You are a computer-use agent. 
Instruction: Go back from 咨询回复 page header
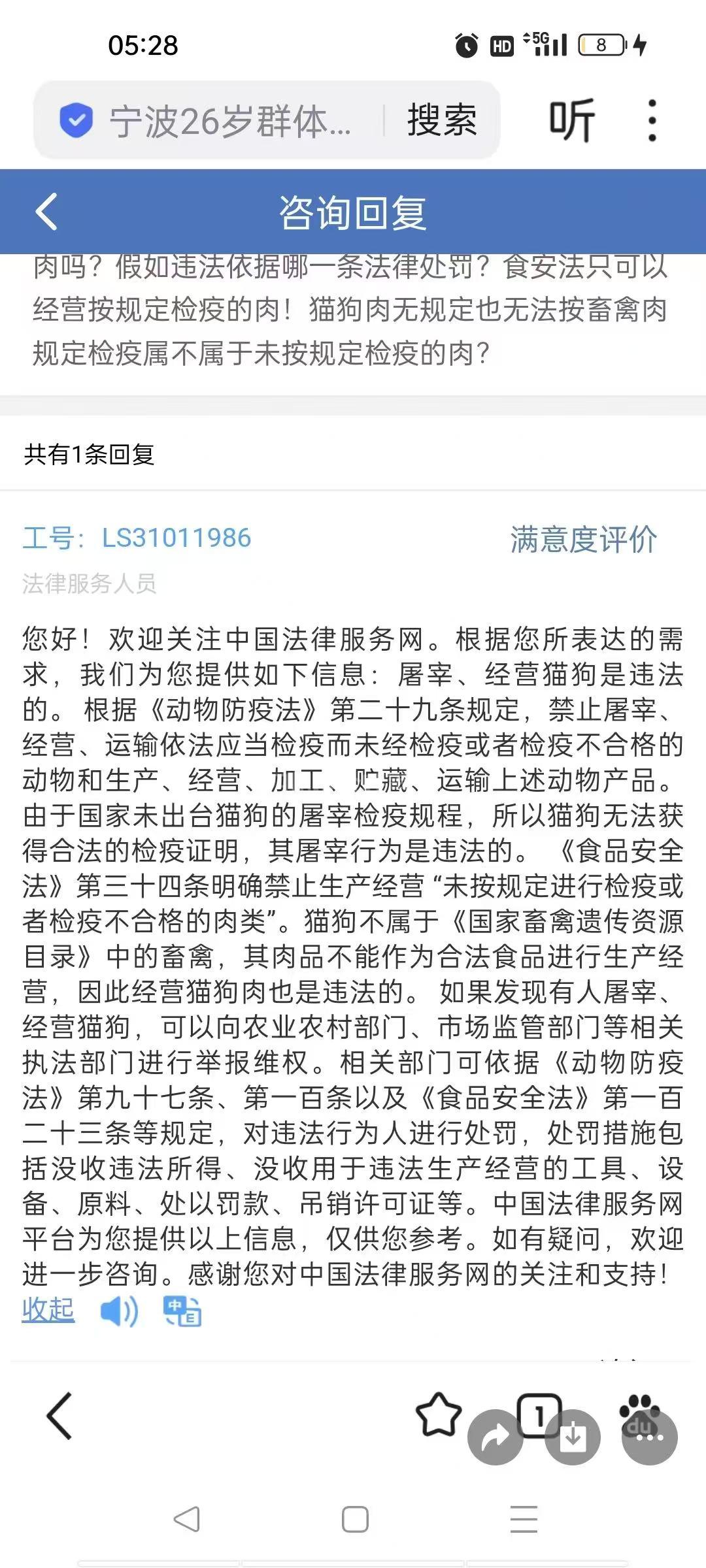coord(47,212)
